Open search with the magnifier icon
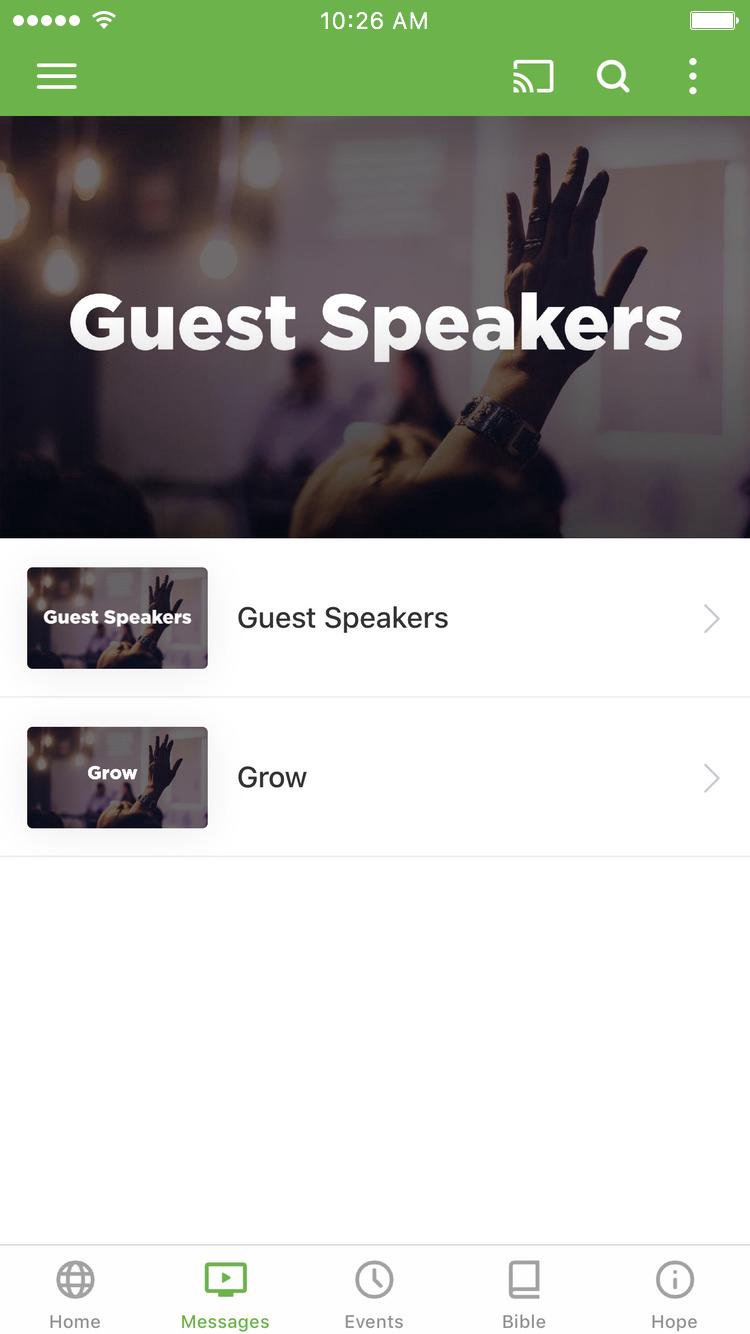This screenshot has width=750, height=1334. point(613,76)
